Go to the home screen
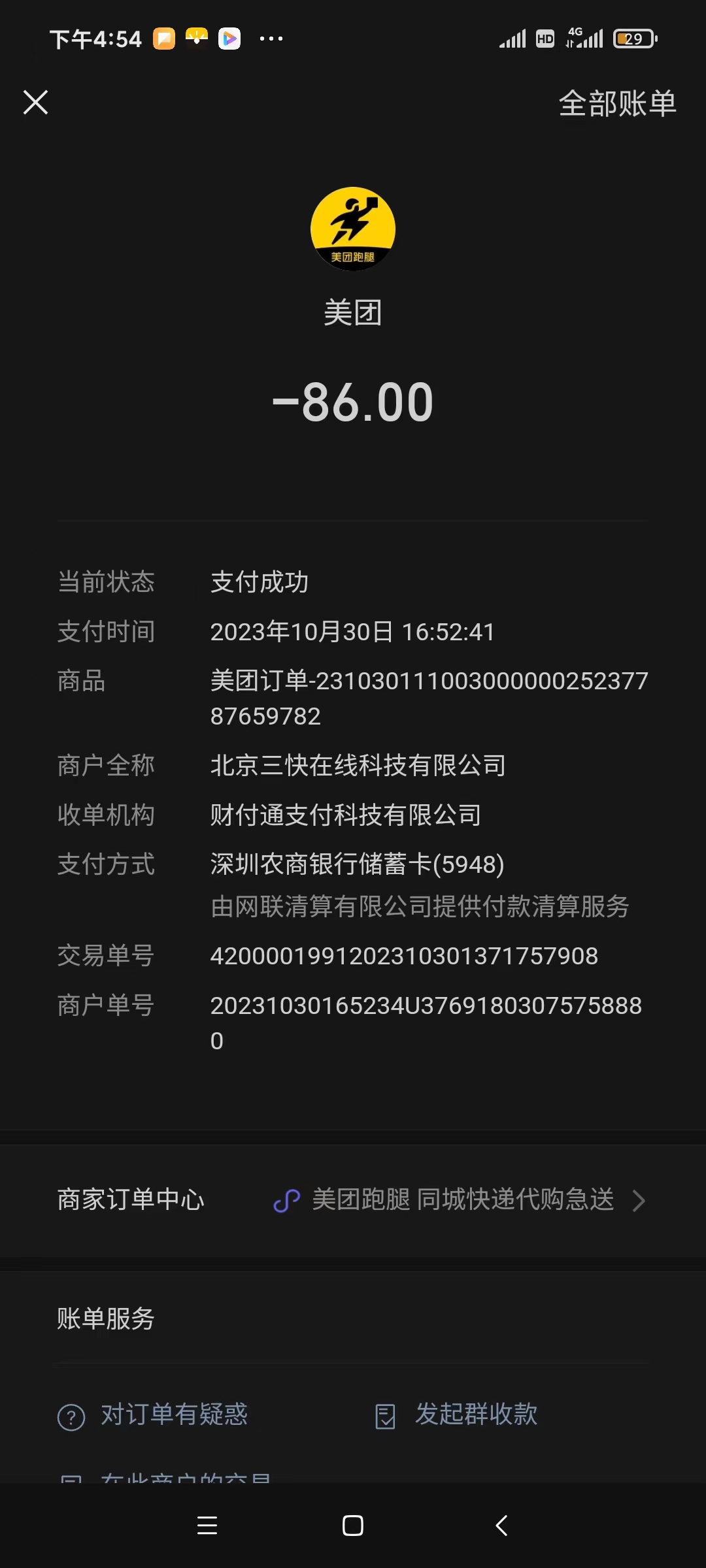Screen dimensions: 706x1568 [353, 1526]
